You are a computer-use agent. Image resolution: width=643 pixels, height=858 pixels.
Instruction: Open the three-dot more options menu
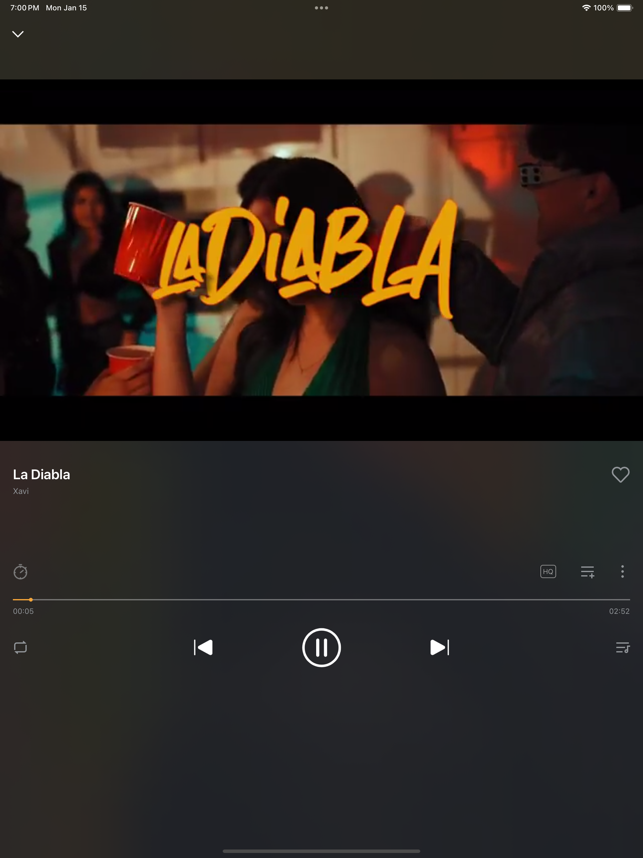tap(622, 572)
